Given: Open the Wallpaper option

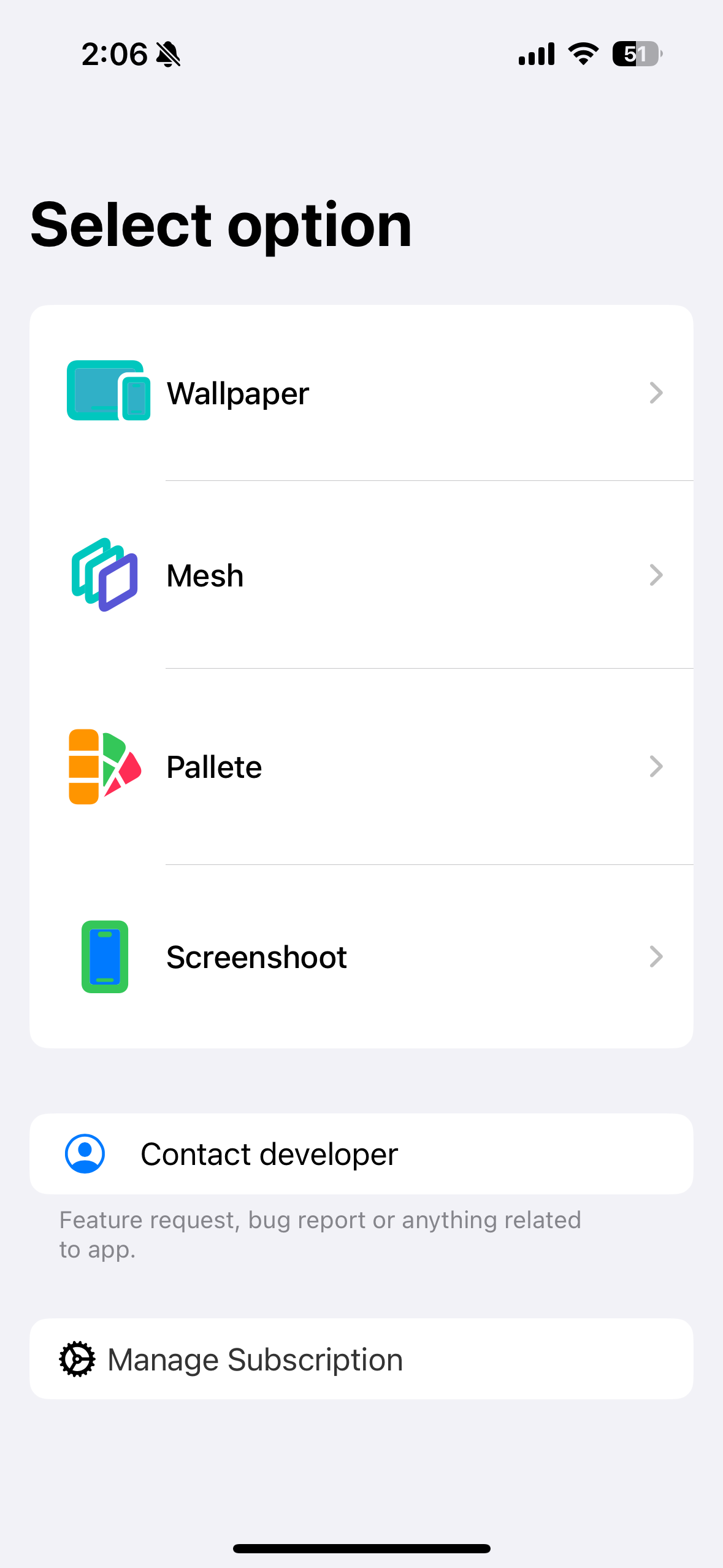Looking at the screenshot, I should [361, 393].
